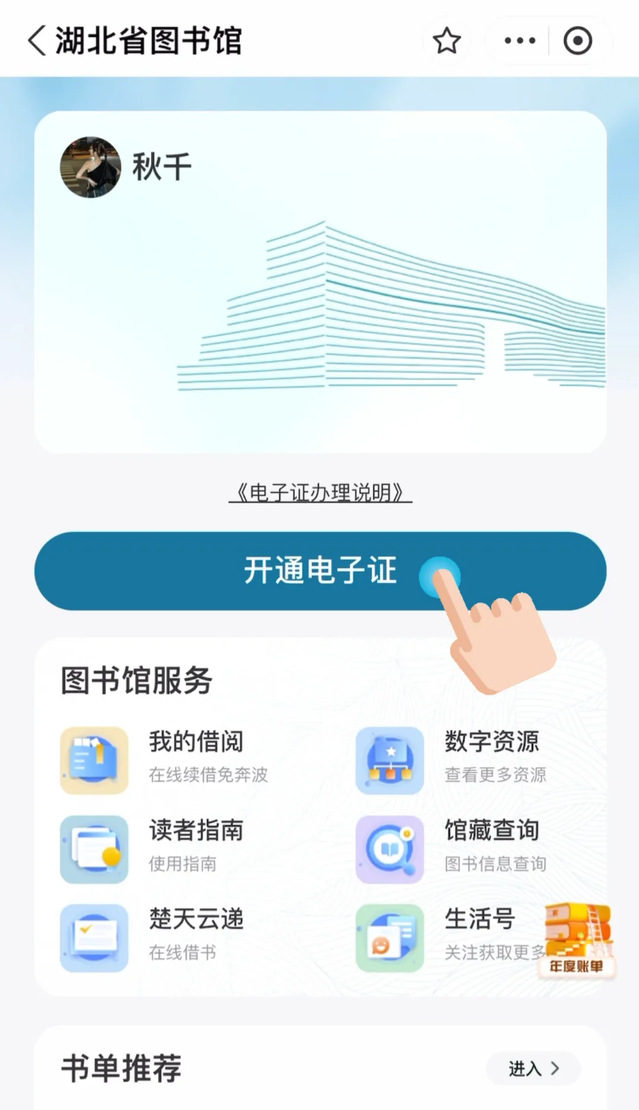The image size is (639, 1110).
Task: Go back from 湖北省图书馆 page
Action: click(37, 41)
